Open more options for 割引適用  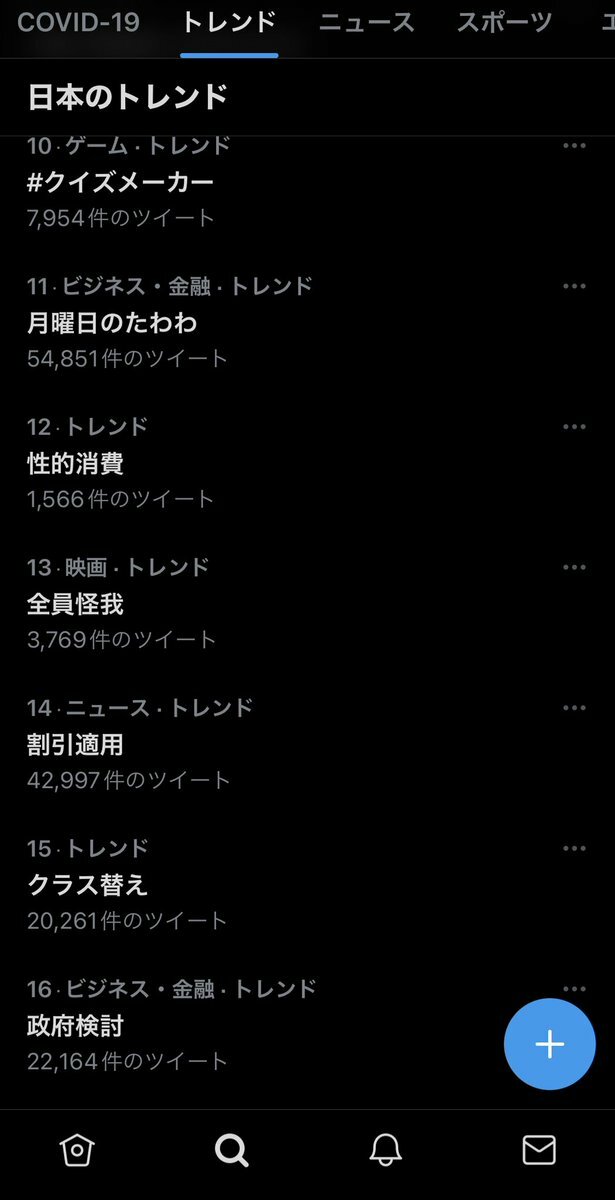tap(573, 708)
